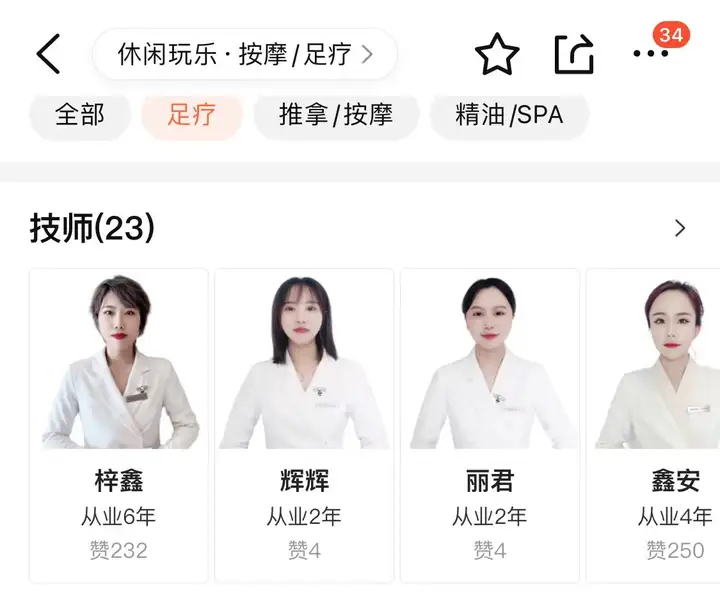Select the 全部 filter chip
This screenshot has height=595, width=720.
pyautogui.click(x=80, y=114)
